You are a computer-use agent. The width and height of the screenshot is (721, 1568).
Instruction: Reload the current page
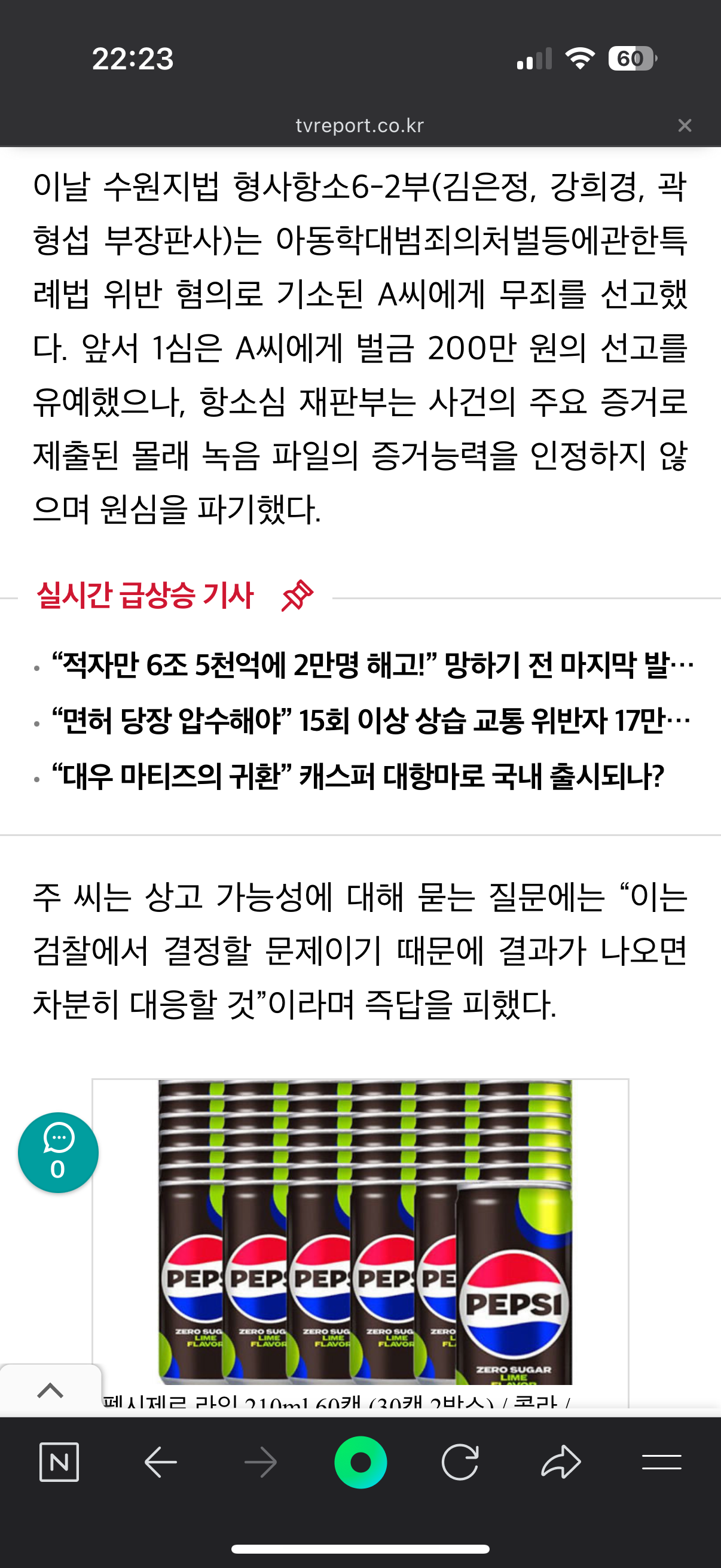click(x=460, y=1462)
